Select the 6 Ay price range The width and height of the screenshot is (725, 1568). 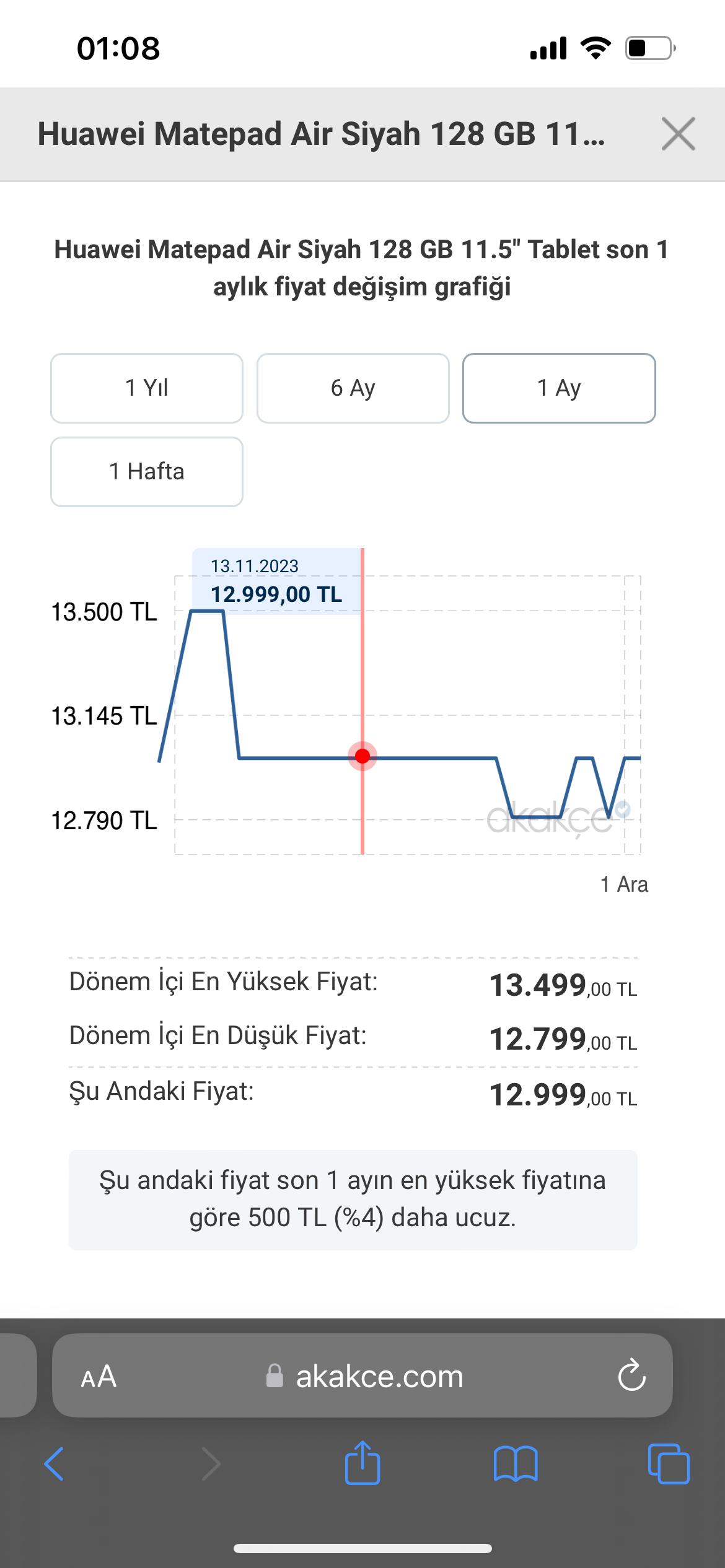[x=353, y=388]
